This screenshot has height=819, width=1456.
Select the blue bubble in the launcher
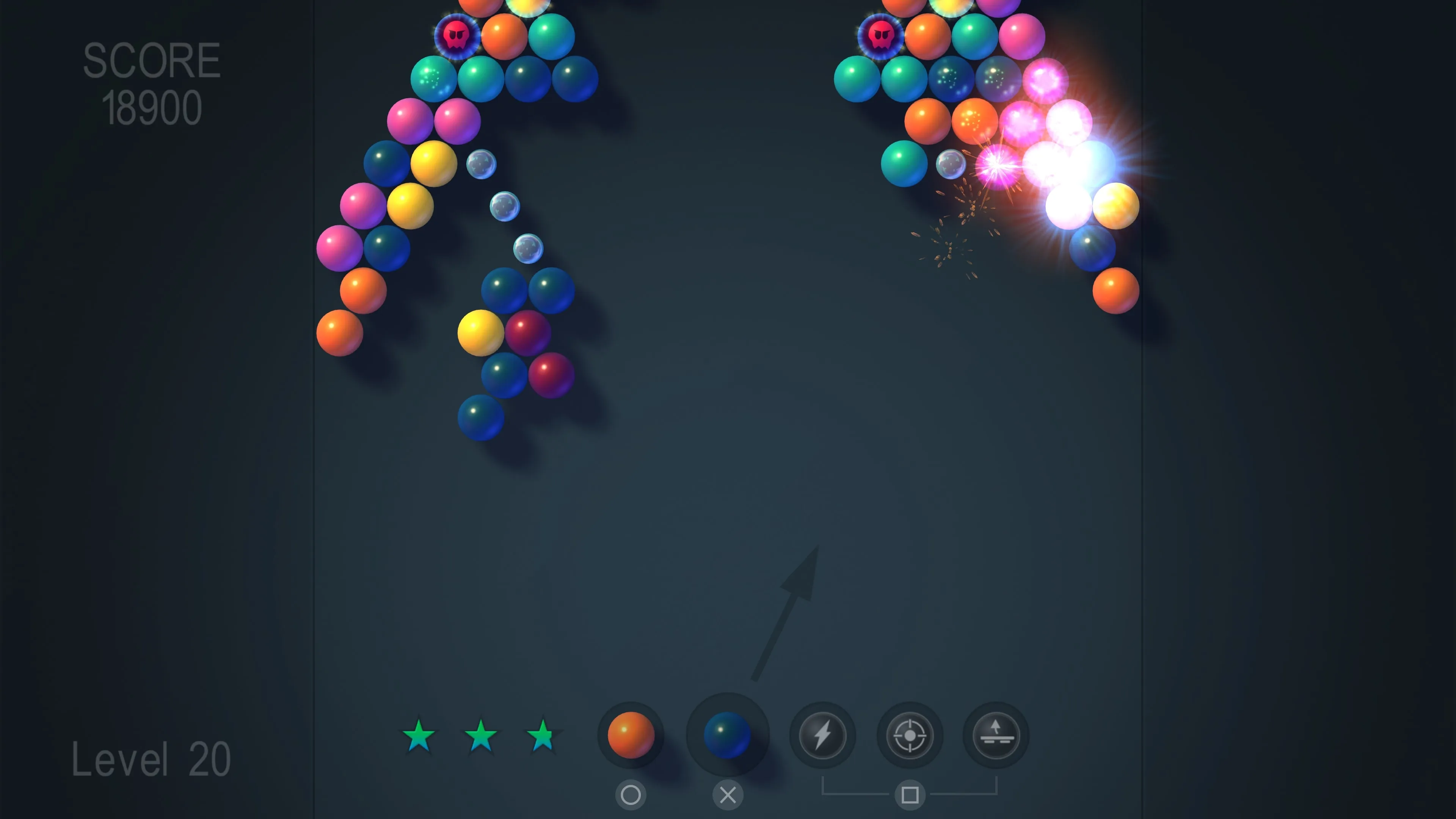click(728, 735)
